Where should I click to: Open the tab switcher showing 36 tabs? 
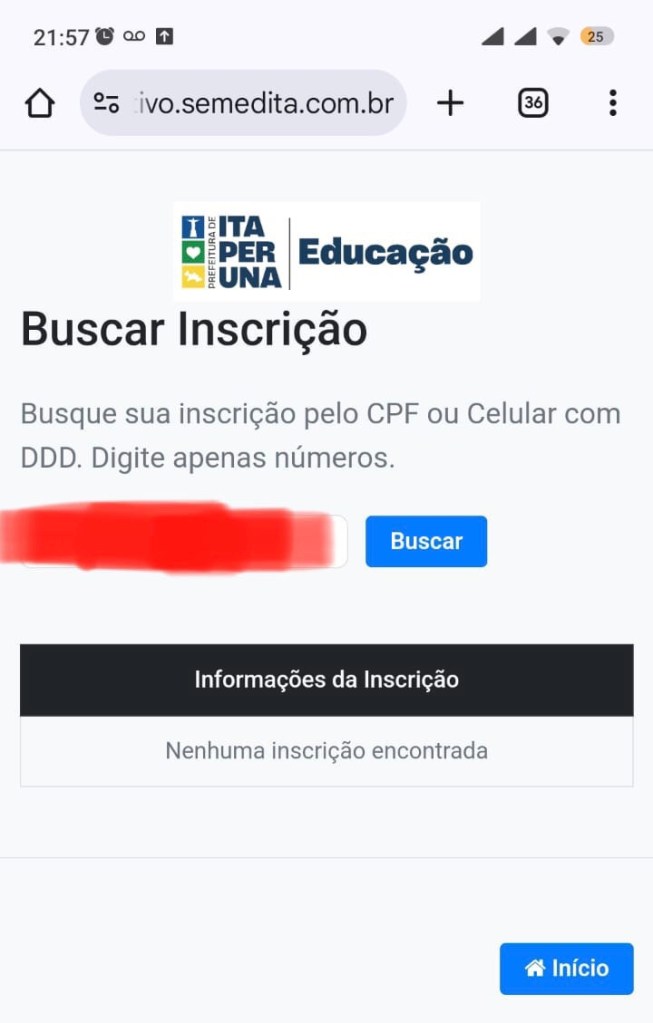click(x=533, y=103)
